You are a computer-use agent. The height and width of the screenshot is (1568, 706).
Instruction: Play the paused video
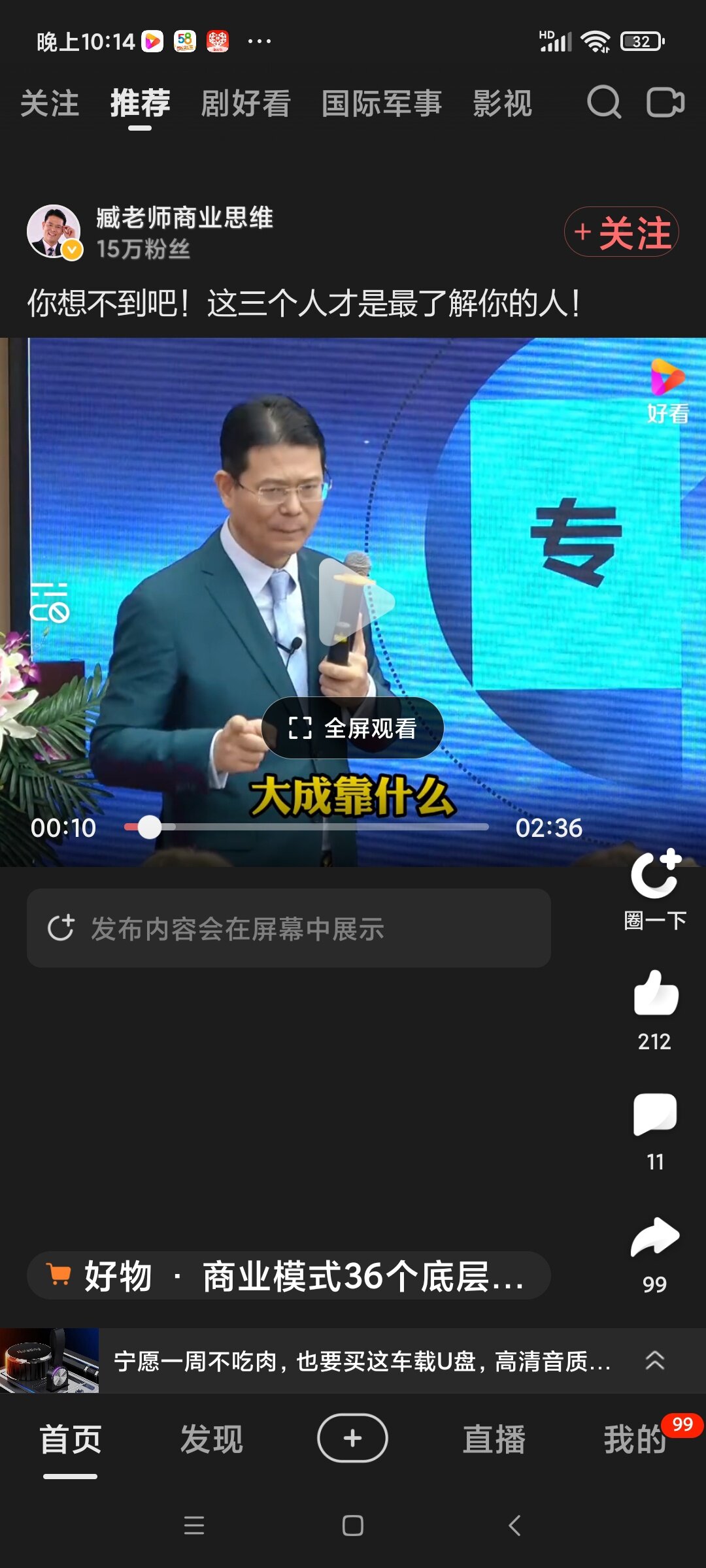(356, 602)
